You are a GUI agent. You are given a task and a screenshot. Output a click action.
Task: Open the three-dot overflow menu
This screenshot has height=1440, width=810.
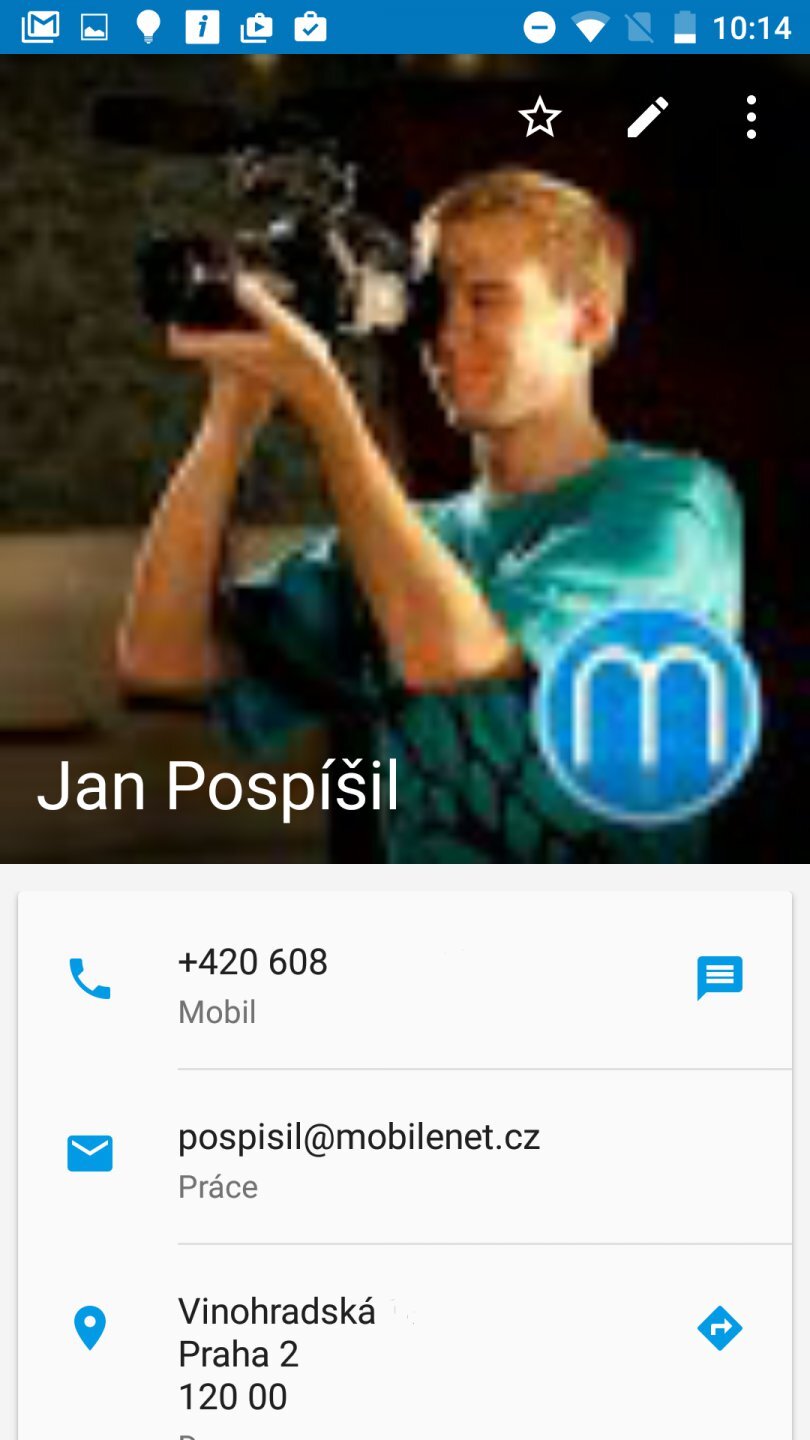751,119
